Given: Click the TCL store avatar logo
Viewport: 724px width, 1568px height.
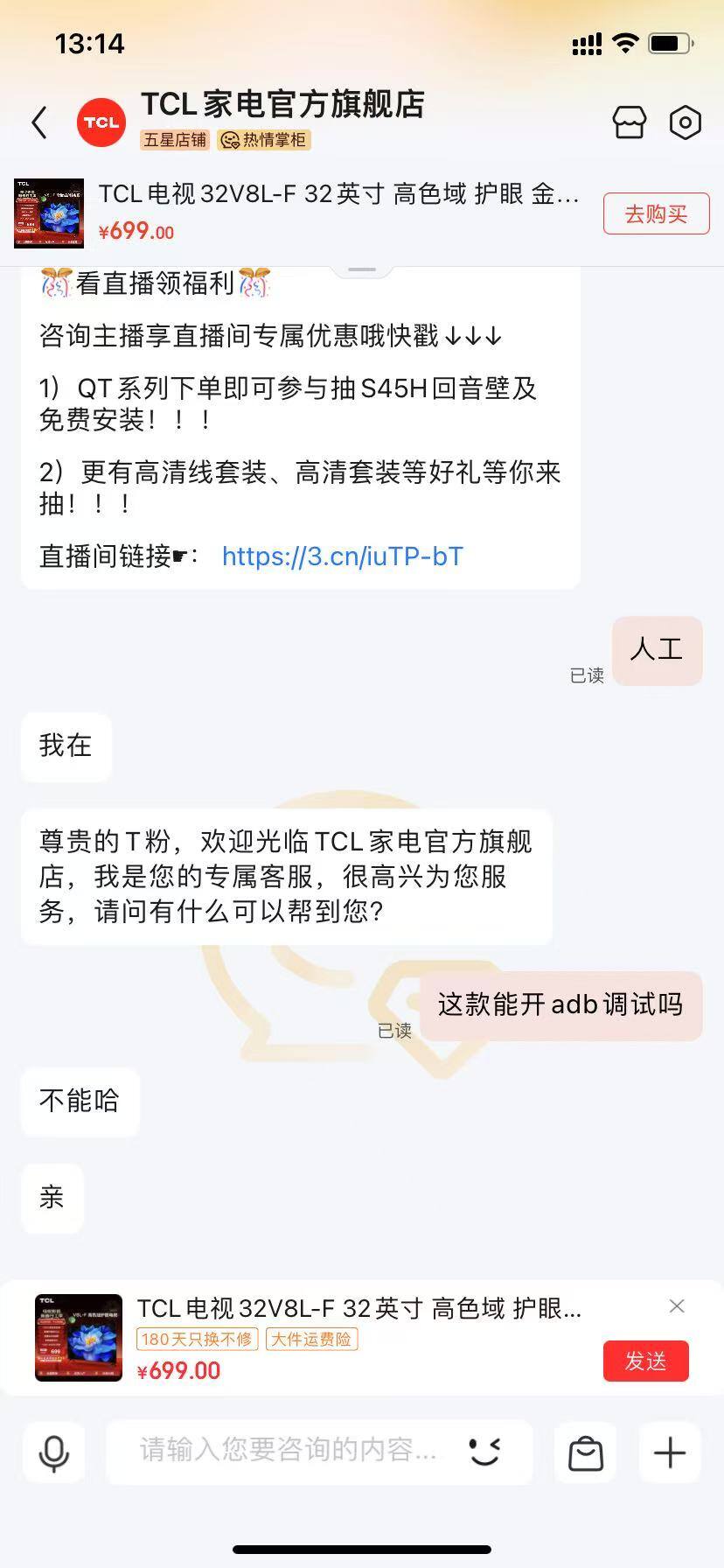Looking at the screenshot, I should (x=101, y=122).
